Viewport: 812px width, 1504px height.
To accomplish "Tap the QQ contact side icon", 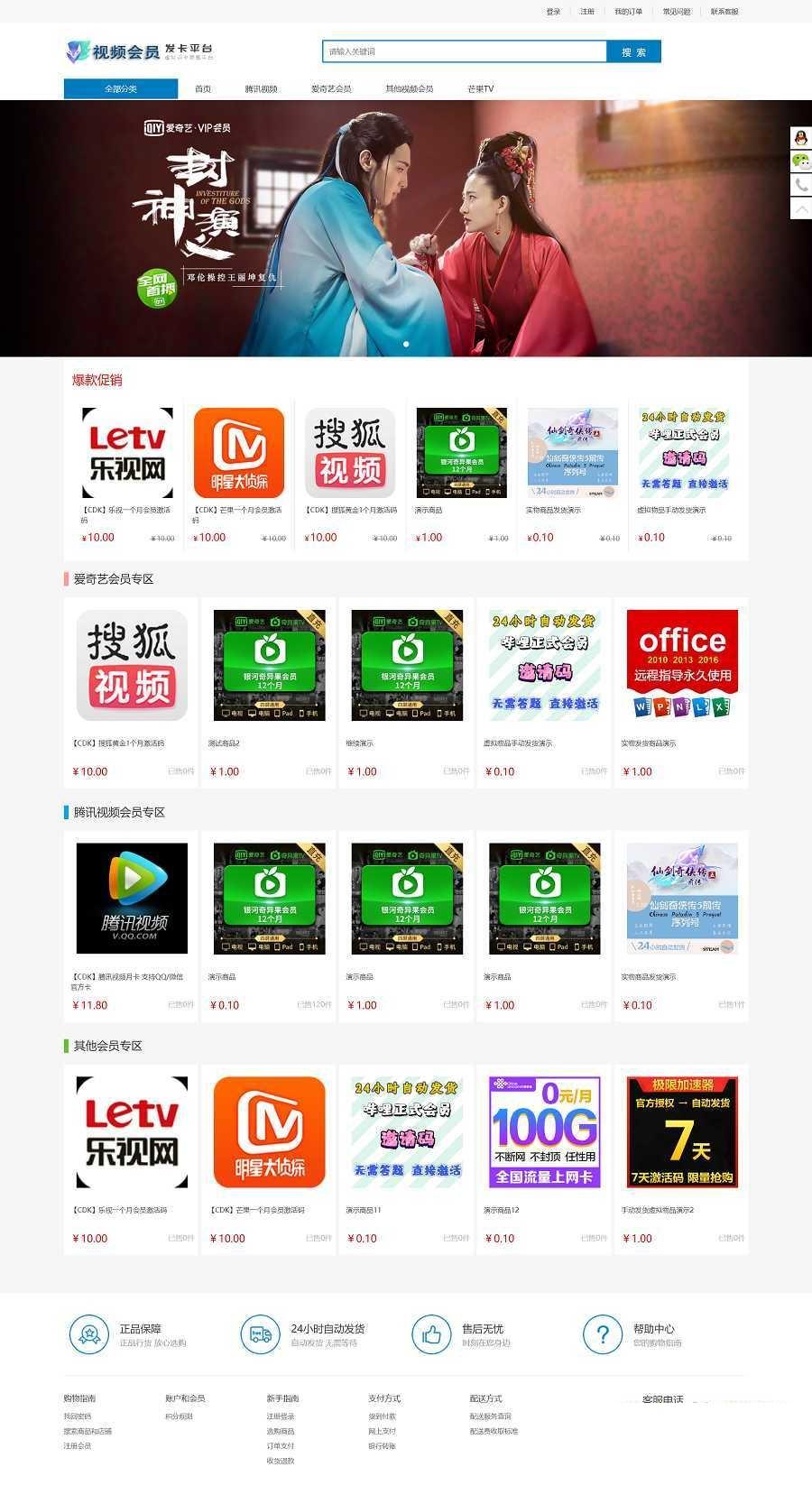I will (800, 138).
